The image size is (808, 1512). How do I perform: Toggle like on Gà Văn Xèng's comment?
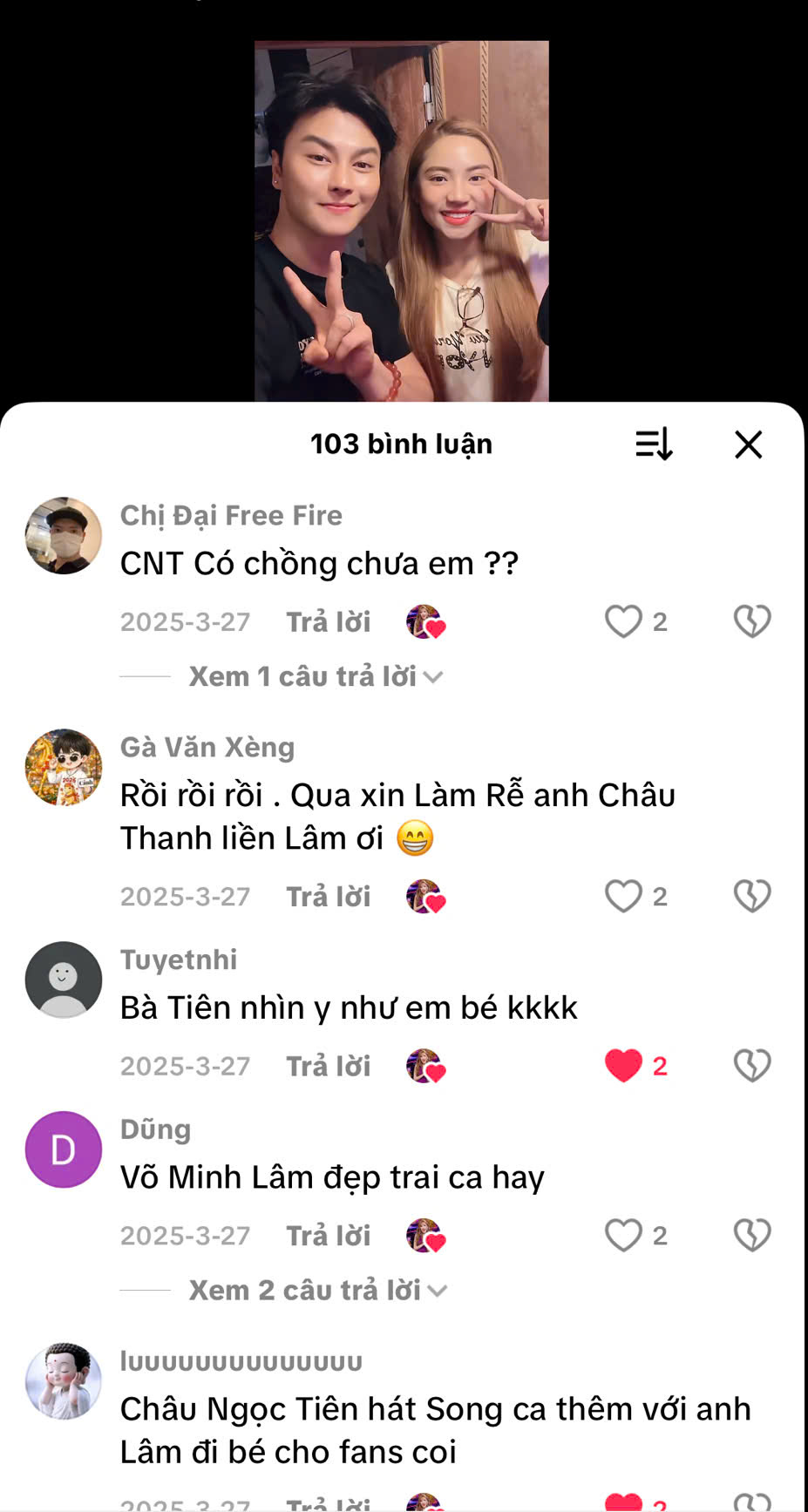pyautogui.click(x=625, y=895)
